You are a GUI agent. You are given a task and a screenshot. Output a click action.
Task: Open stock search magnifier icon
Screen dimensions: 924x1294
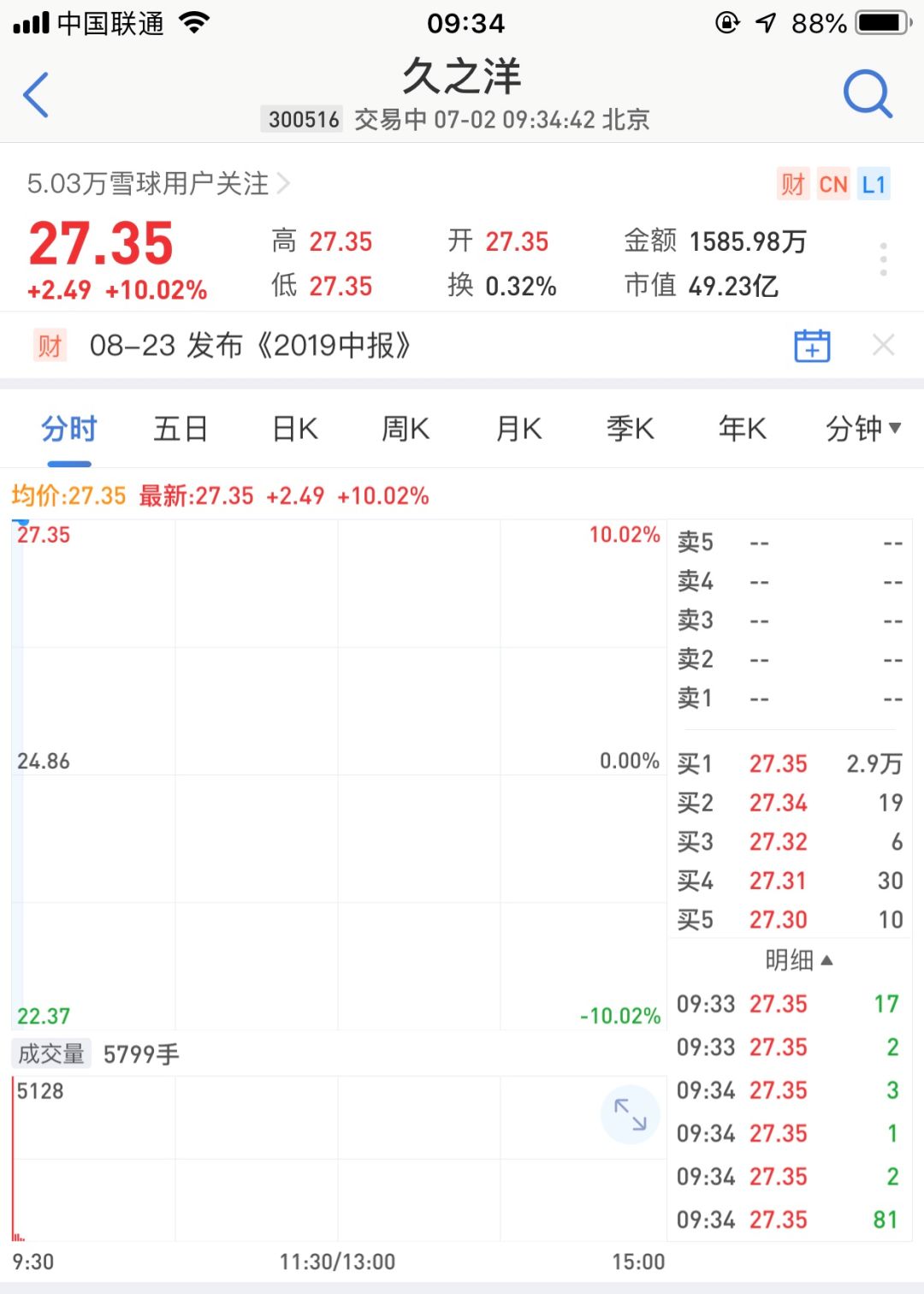pos(868,93)
